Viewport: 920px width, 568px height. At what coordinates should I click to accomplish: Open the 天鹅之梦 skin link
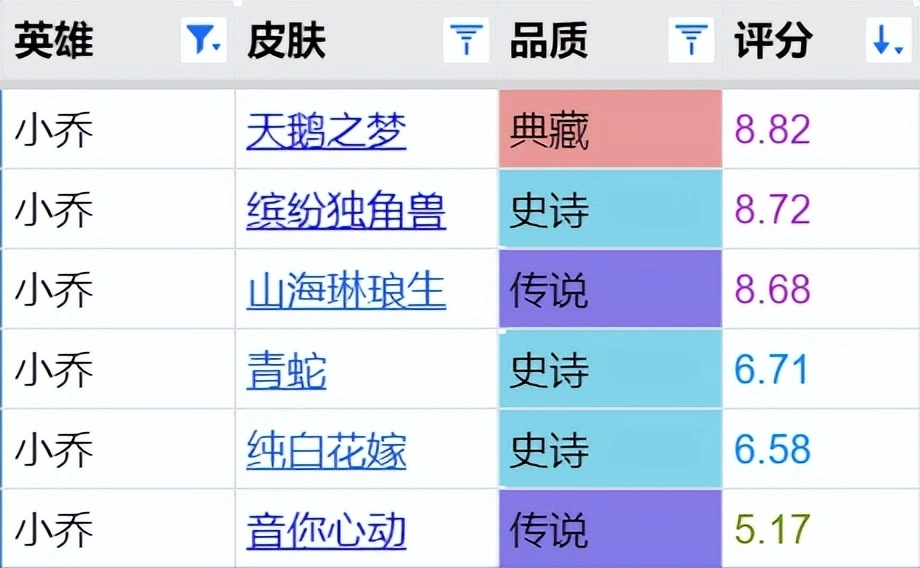(x=326, y=131)
